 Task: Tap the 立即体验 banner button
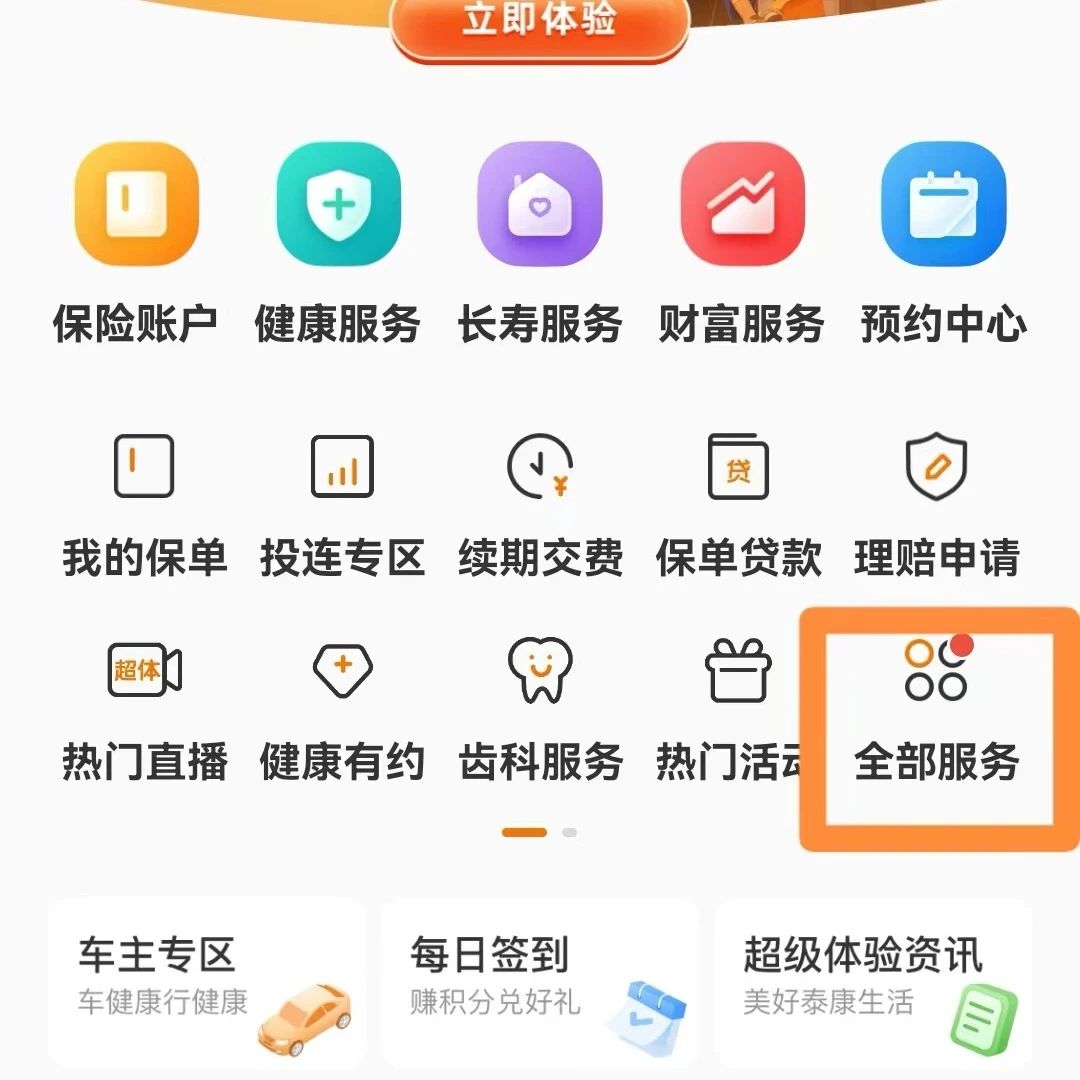point(539,22)
